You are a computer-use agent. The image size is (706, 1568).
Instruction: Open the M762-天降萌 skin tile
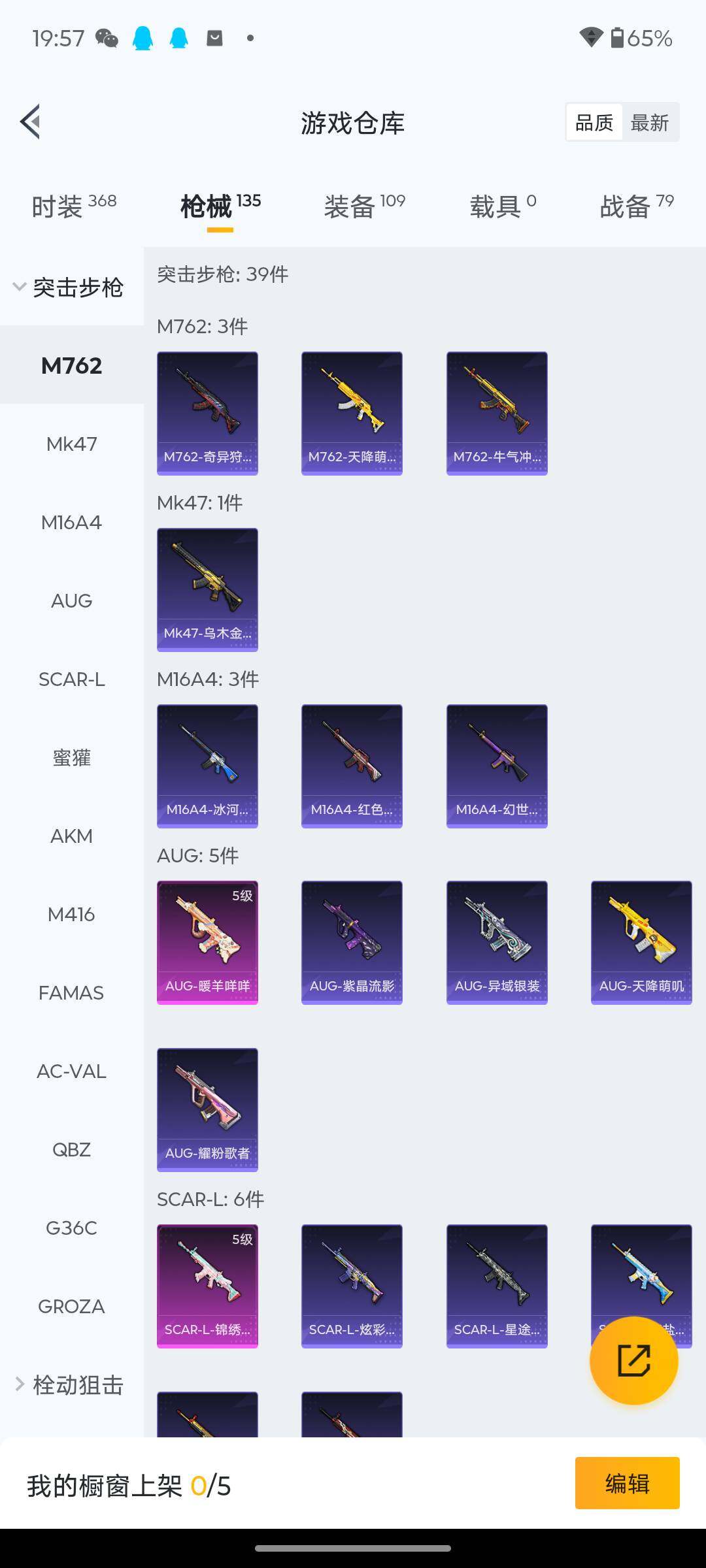pos(352,413)
